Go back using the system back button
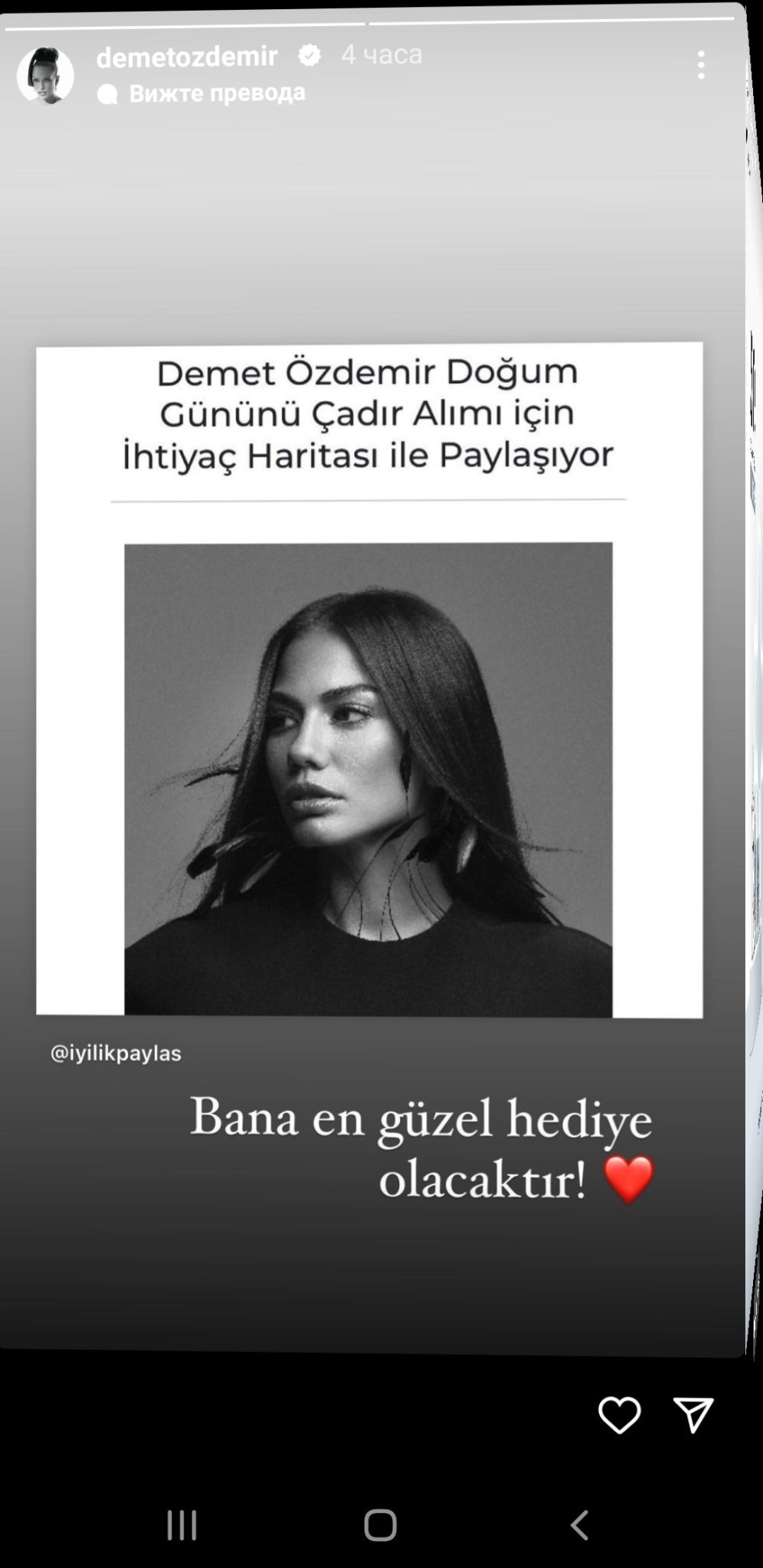 [x=580, y=1524]
